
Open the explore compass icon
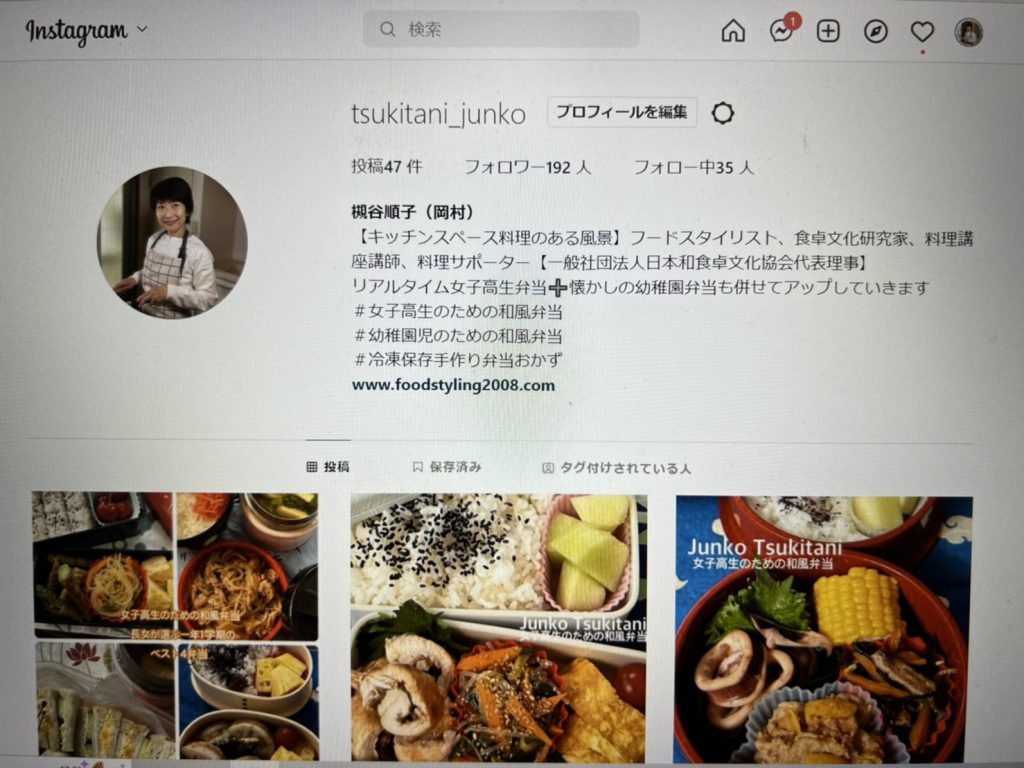pyautogui.click(x=875, y=31)
